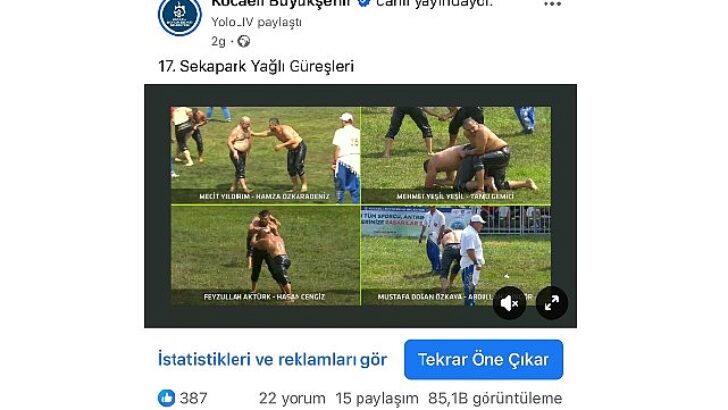Expand the video to fullscreen
Screen dimensions: 728x410
tap(551, 303)
